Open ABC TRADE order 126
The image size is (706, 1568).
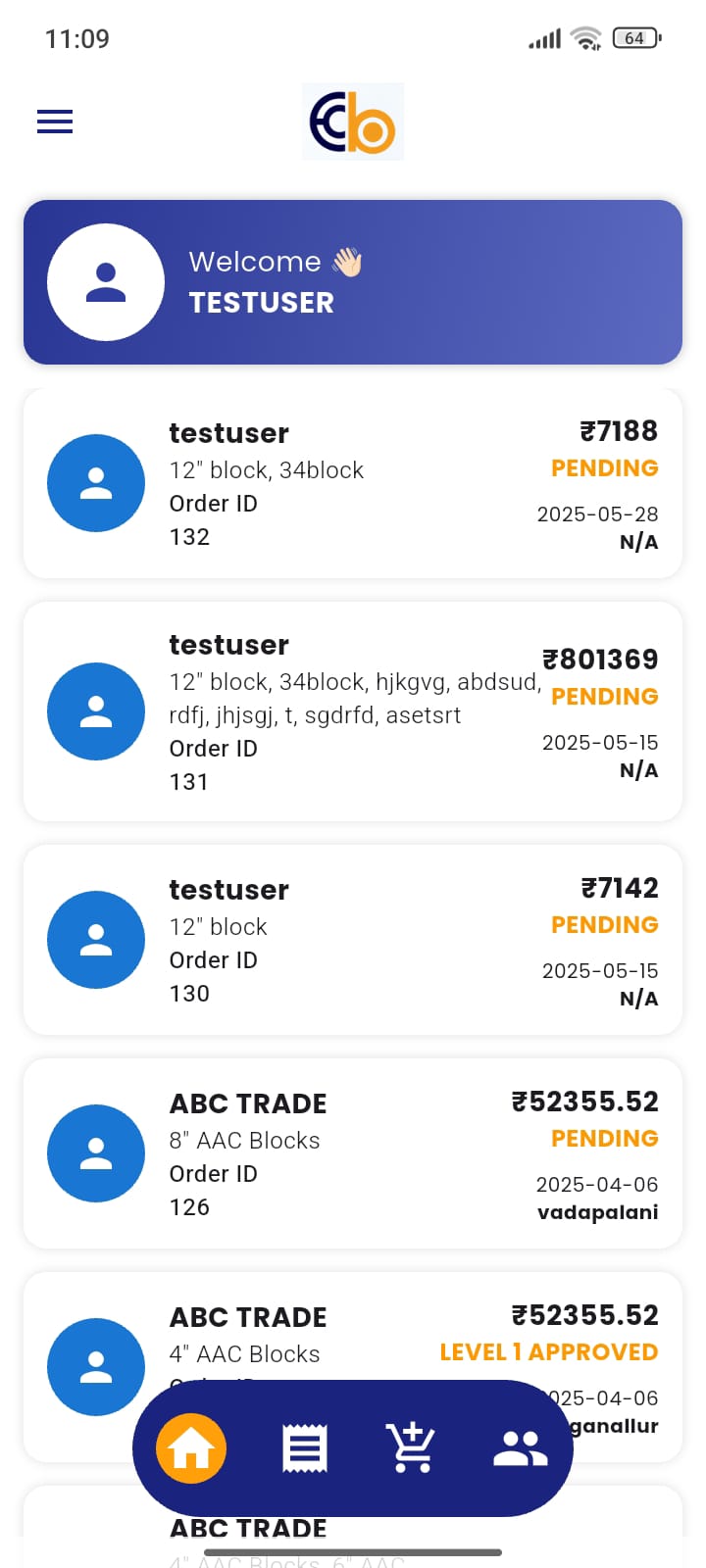pos(353,1153)
